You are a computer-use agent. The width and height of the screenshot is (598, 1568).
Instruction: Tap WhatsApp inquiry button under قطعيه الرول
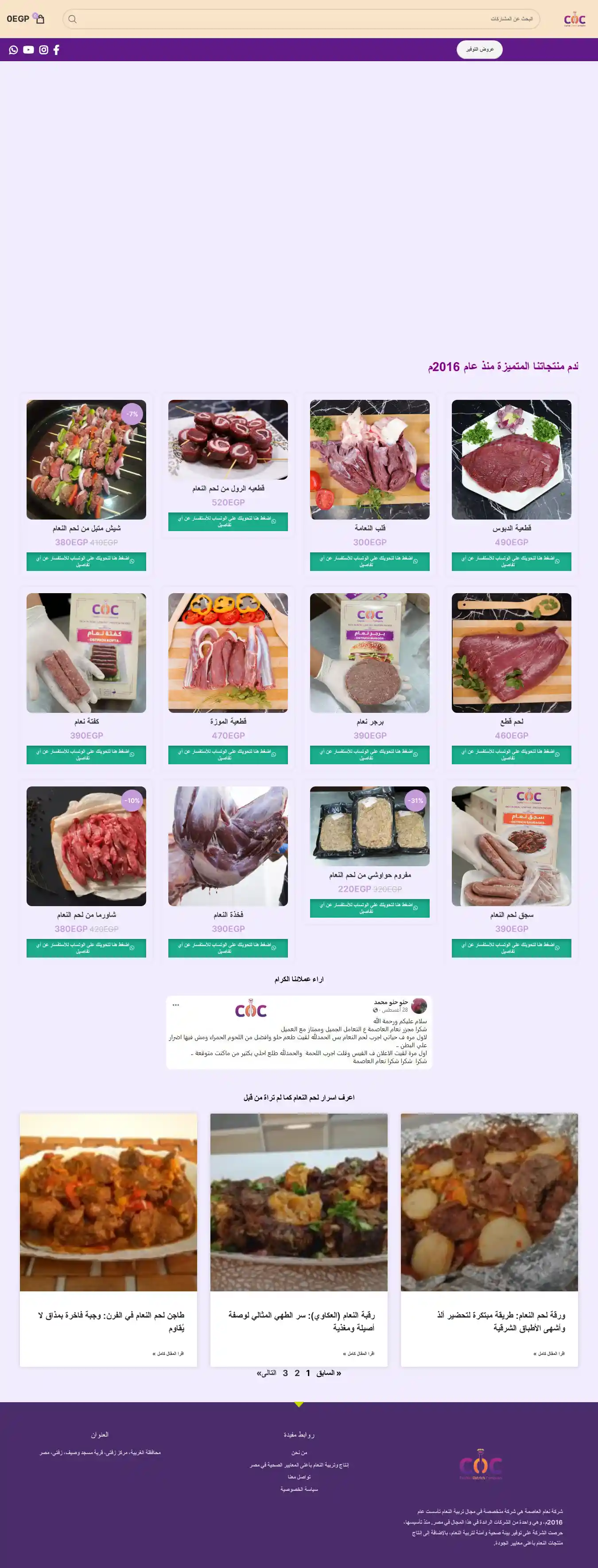point(228,522)
